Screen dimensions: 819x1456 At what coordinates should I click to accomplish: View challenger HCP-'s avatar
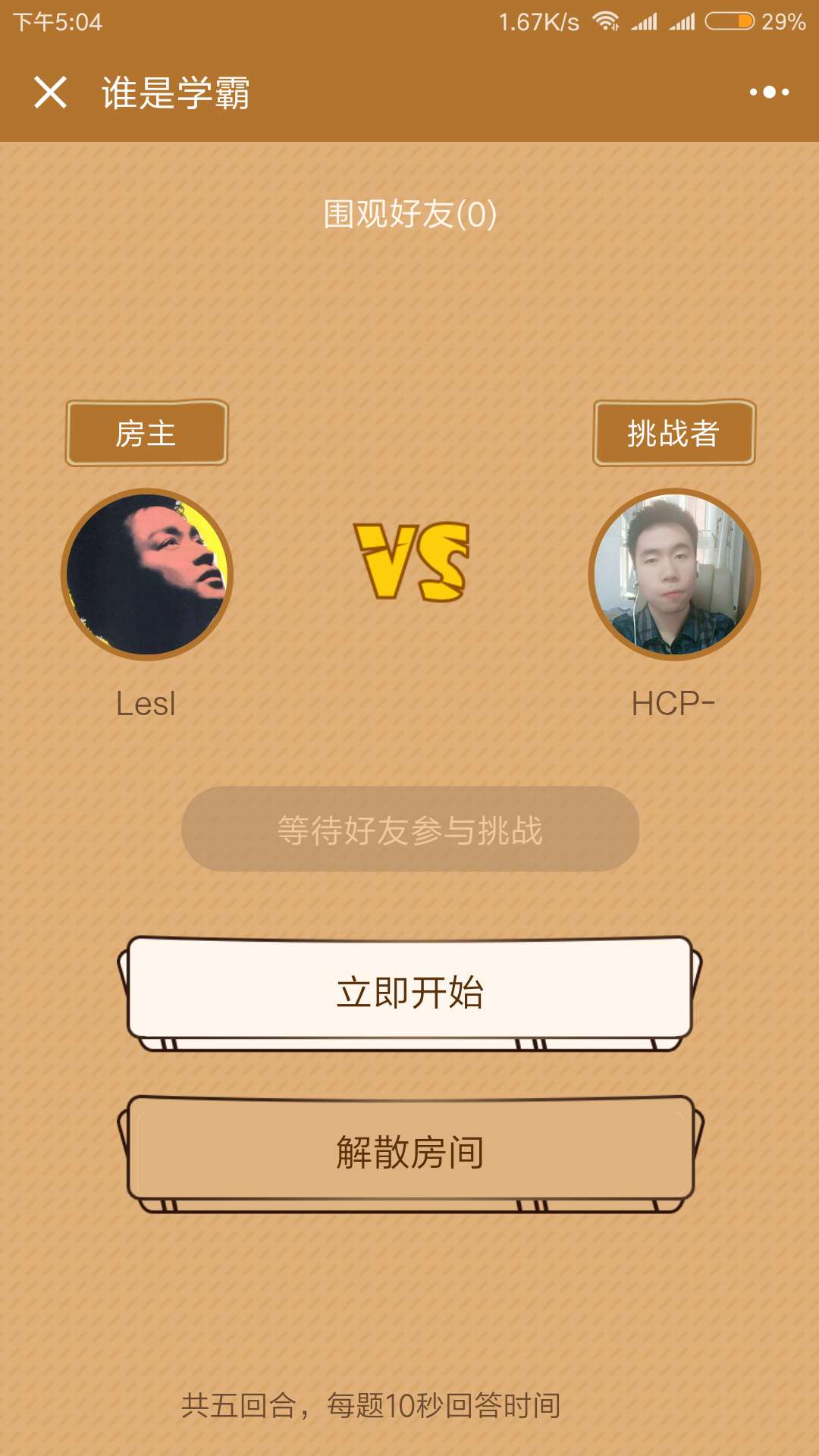tap(674, 574)
